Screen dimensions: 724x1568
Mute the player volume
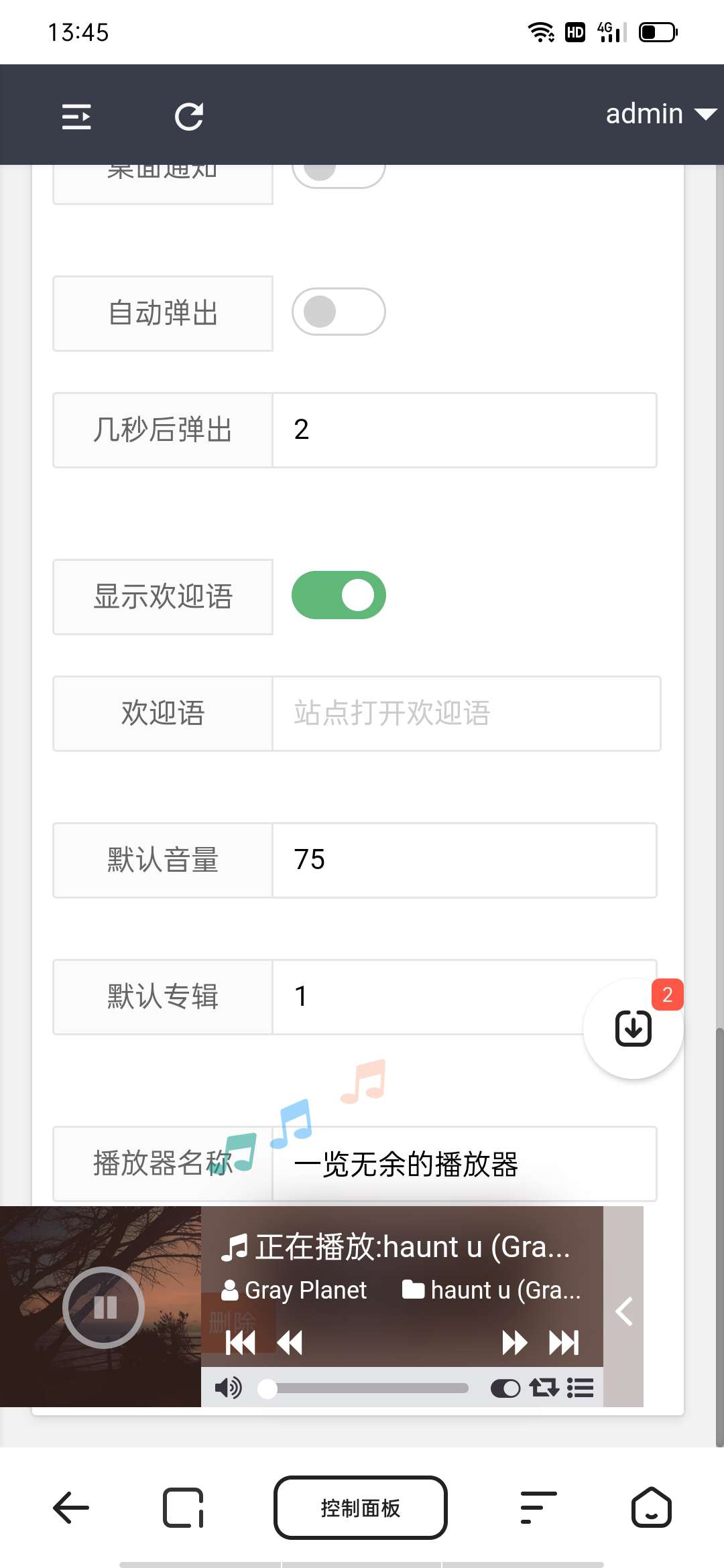click(x=228, y=1388)
